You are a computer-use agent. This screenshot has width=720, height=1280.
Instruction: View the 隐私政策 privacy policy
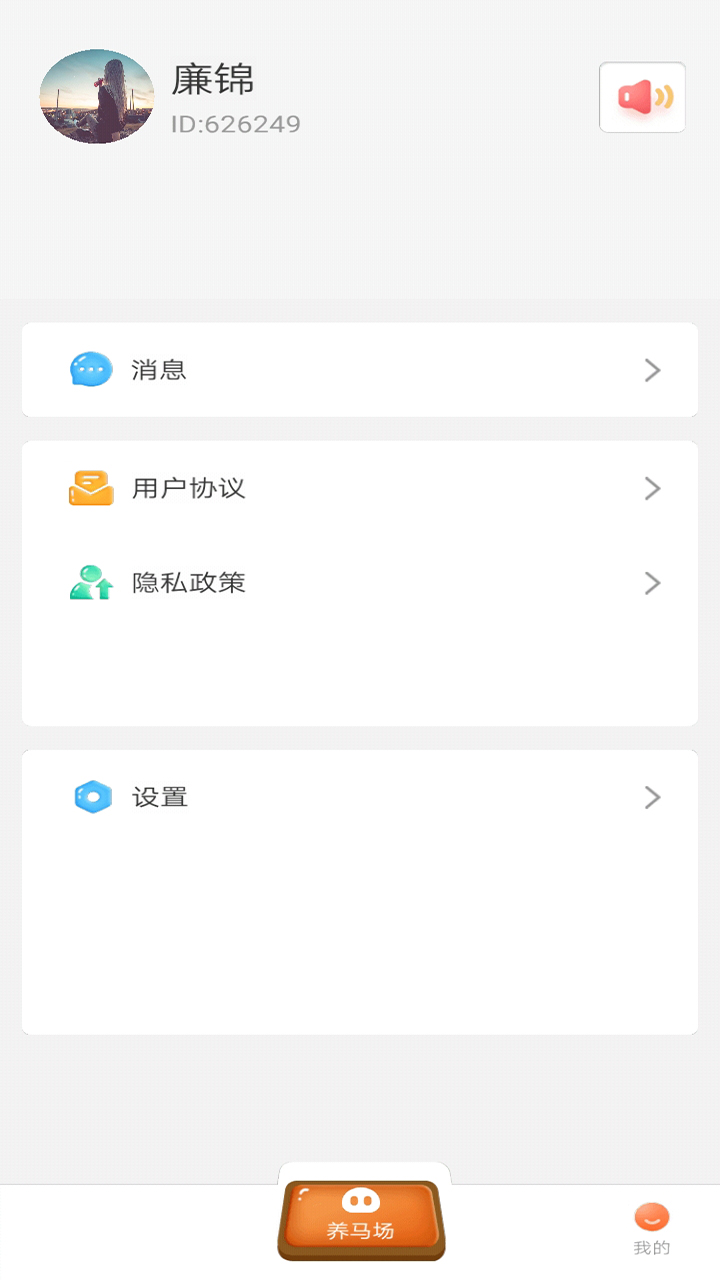click(x=360, y=583)
